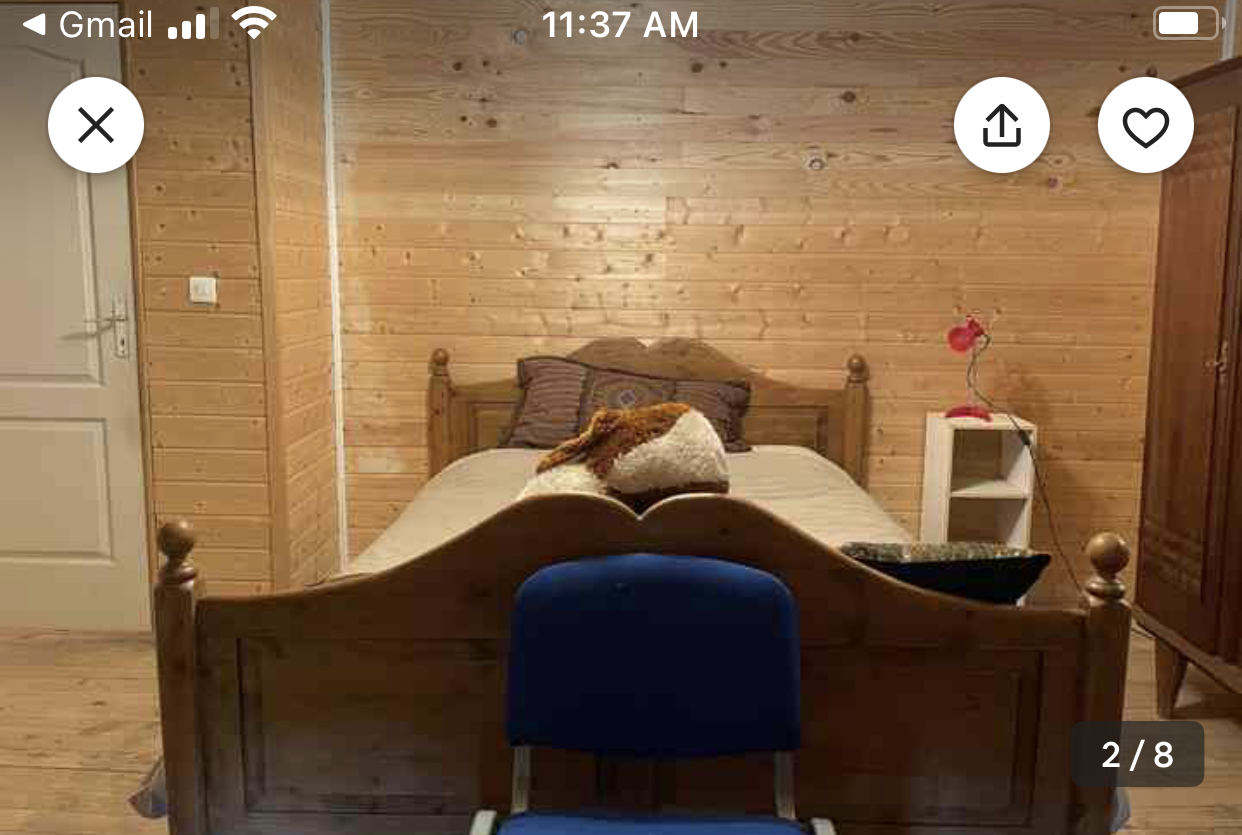This screenshot has height=835, width=1242.
Task: Return to Gmail via back link
Action: click(88, 24)
